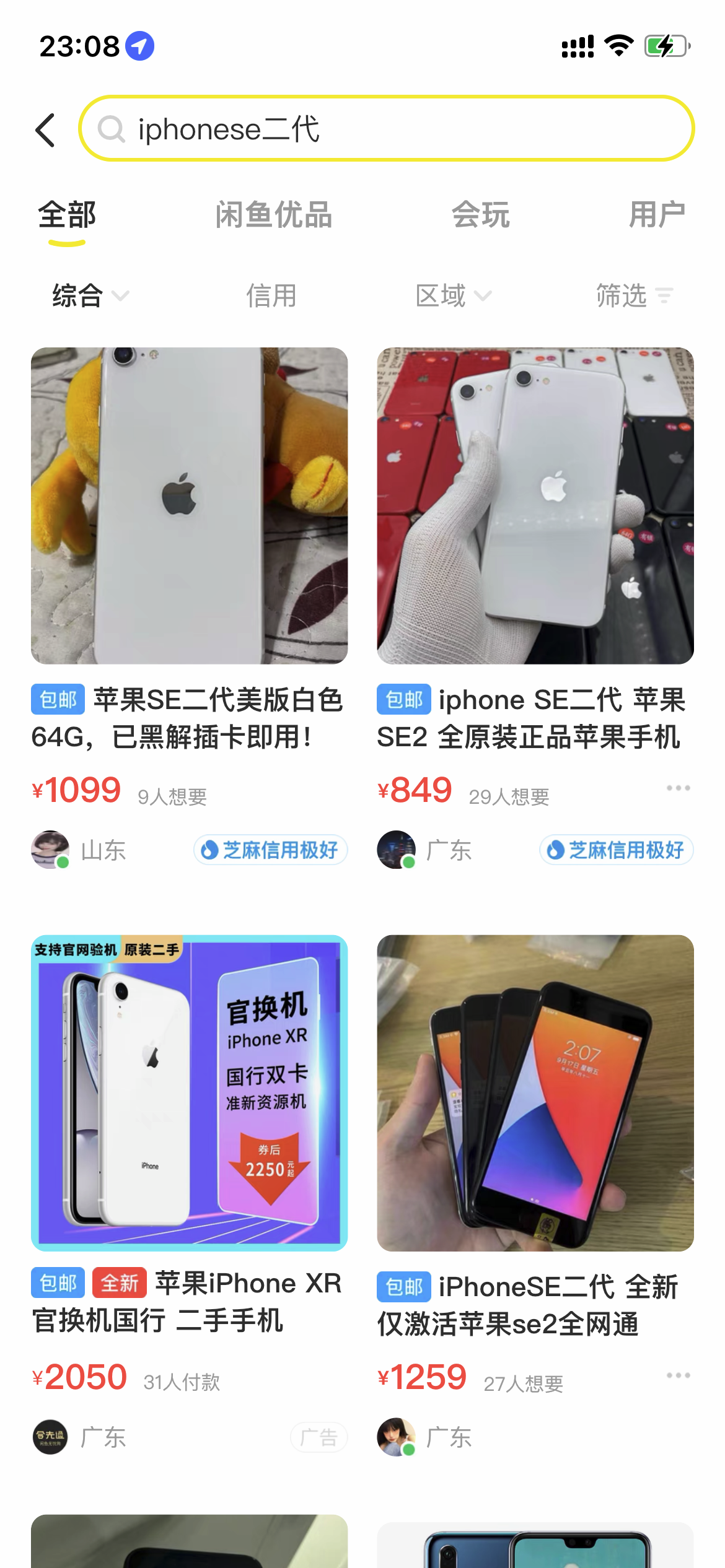Switch to the 用户 tab
The width and height of the screenshot is (725, 1568).
656,215
